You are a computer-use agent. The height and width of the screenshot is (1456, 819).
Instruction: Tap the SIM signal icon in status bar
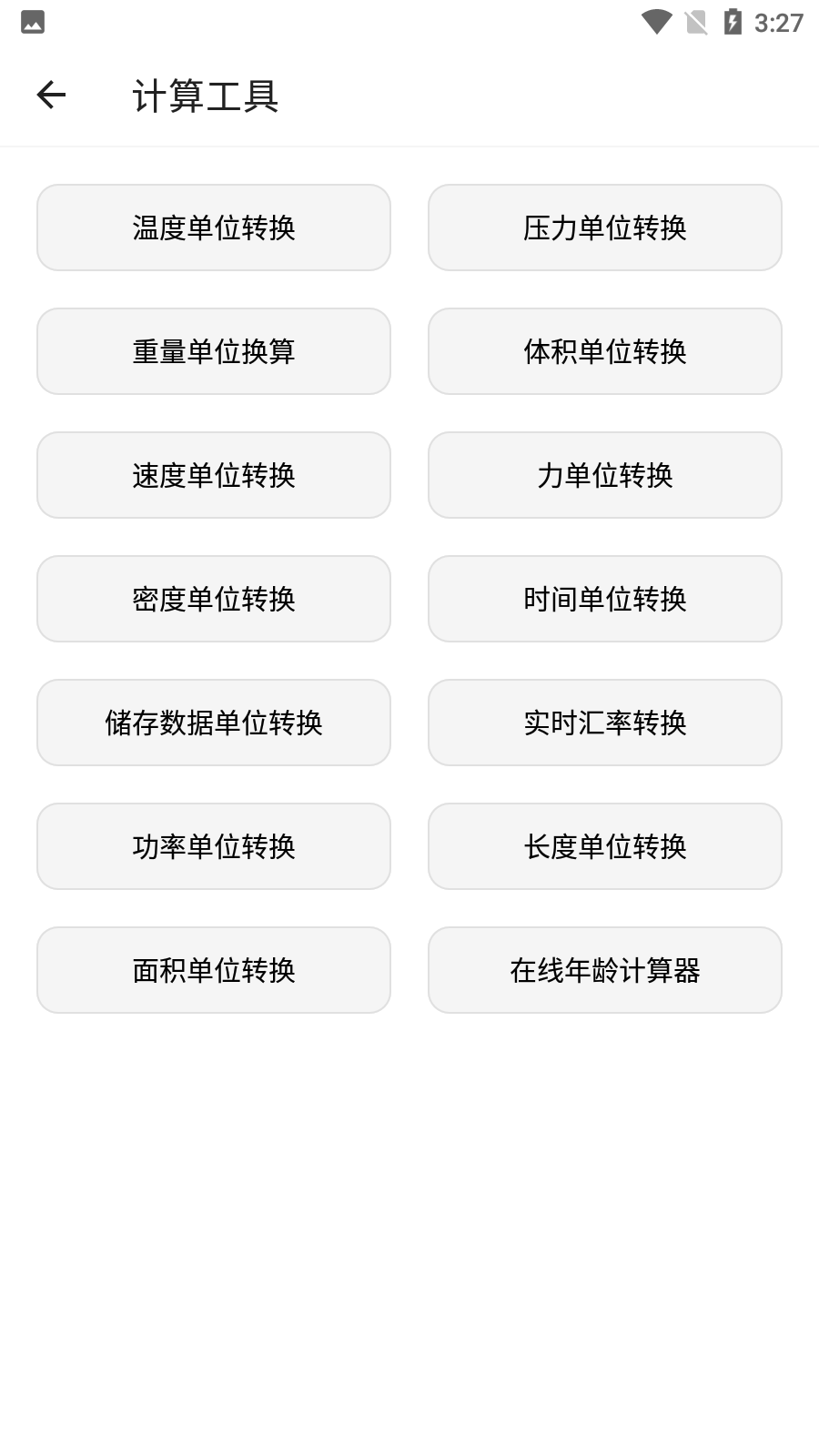click(x=694, y=23)
